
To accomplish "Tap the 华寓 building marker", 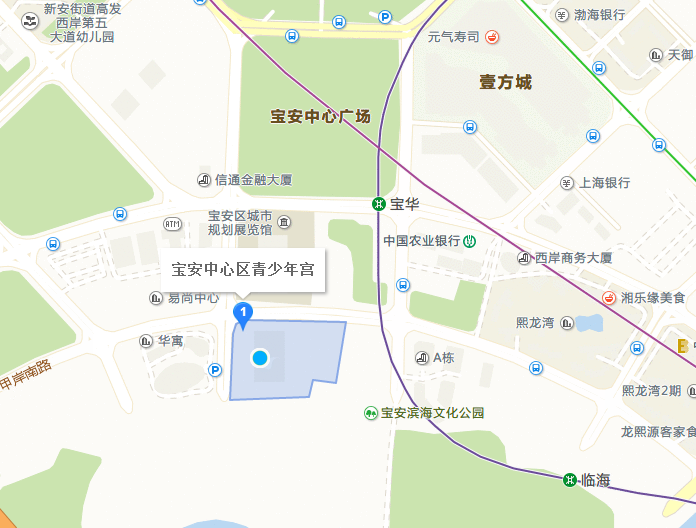I will (x=147, y=341).
